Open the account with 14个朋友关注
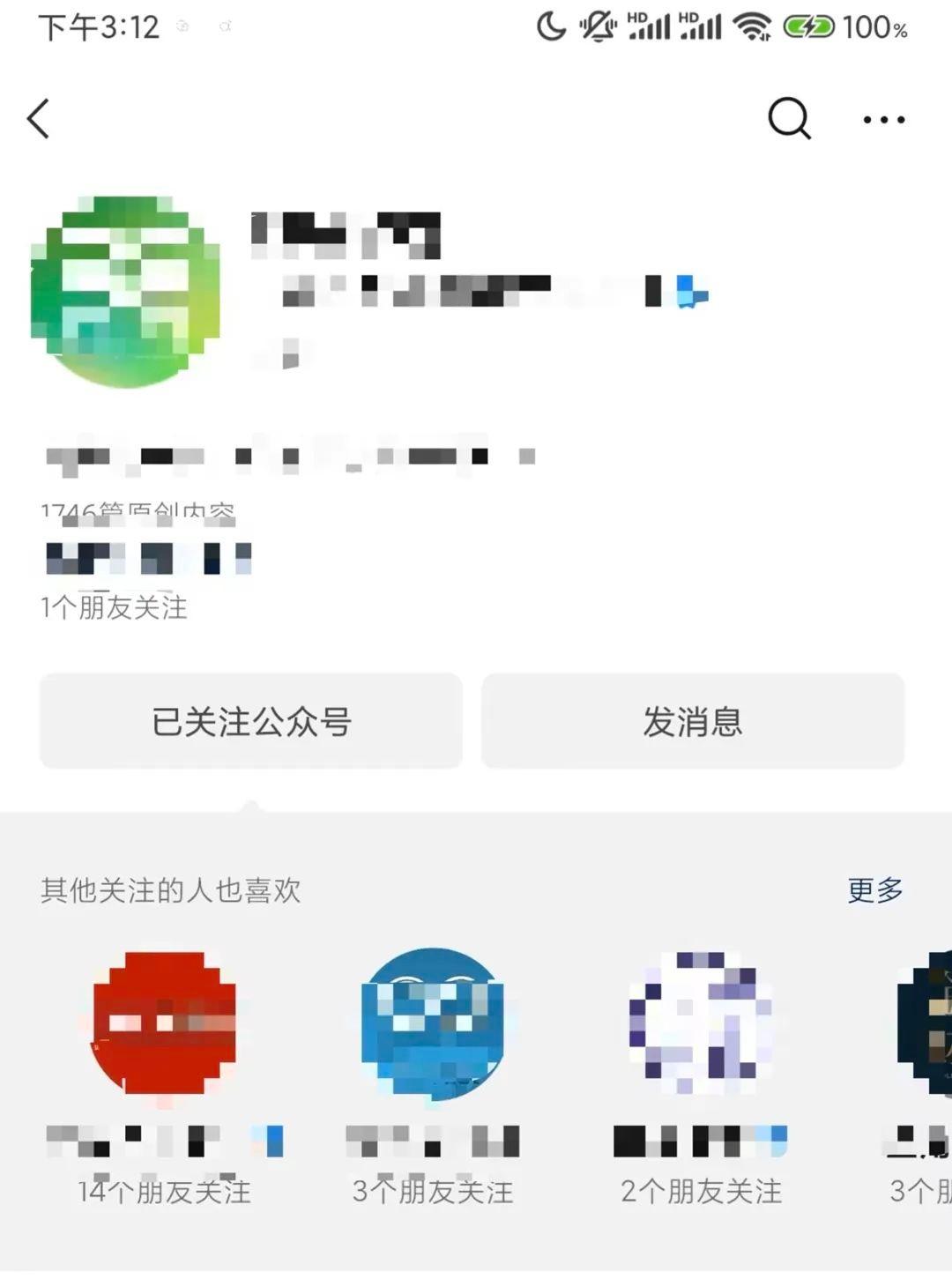This screenshot has width=952, height=1279. tap(165, 1022)
